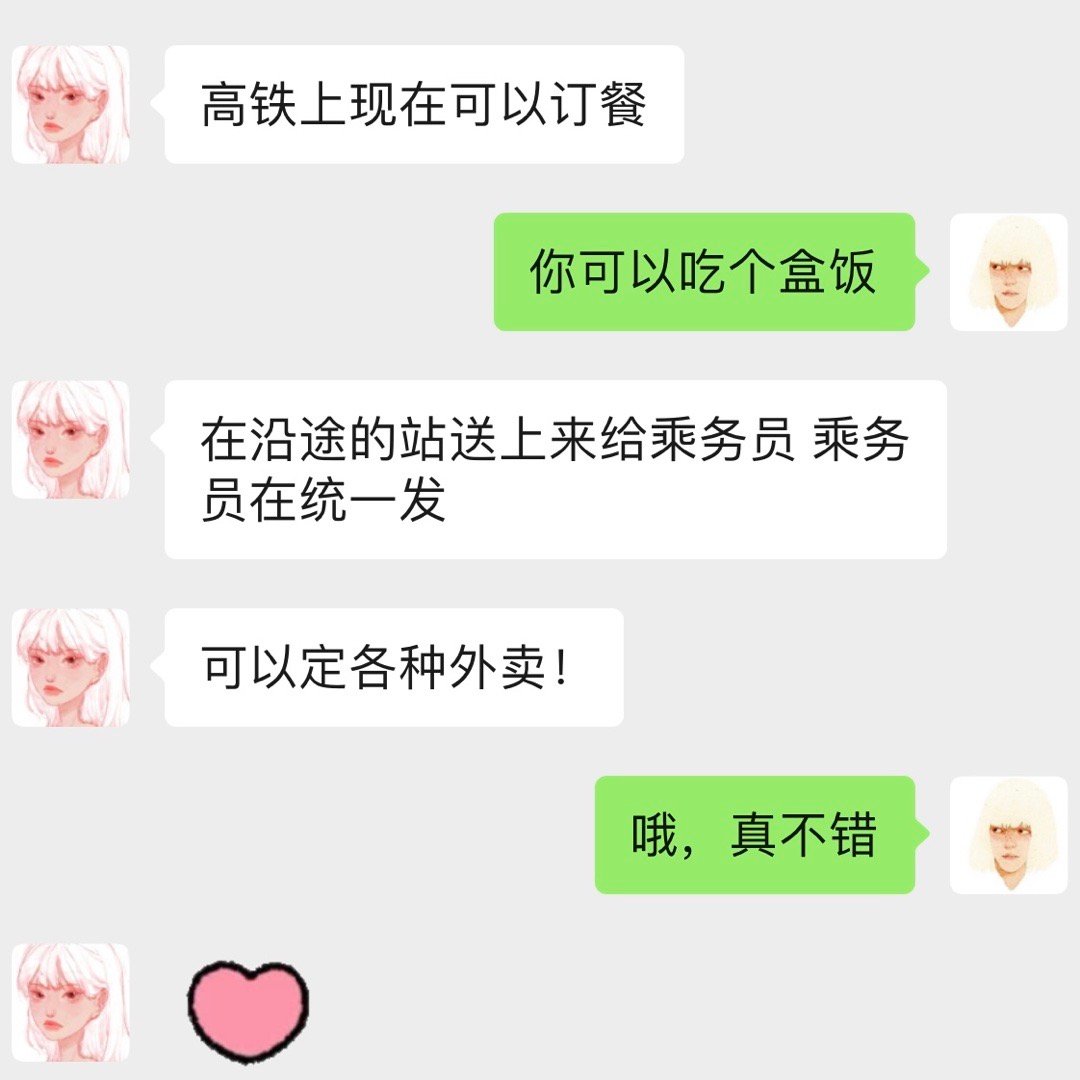The height and width of the screenshot is (1080, 1080).
Task: View the pink heart sticker
Action: (248, 1011)
